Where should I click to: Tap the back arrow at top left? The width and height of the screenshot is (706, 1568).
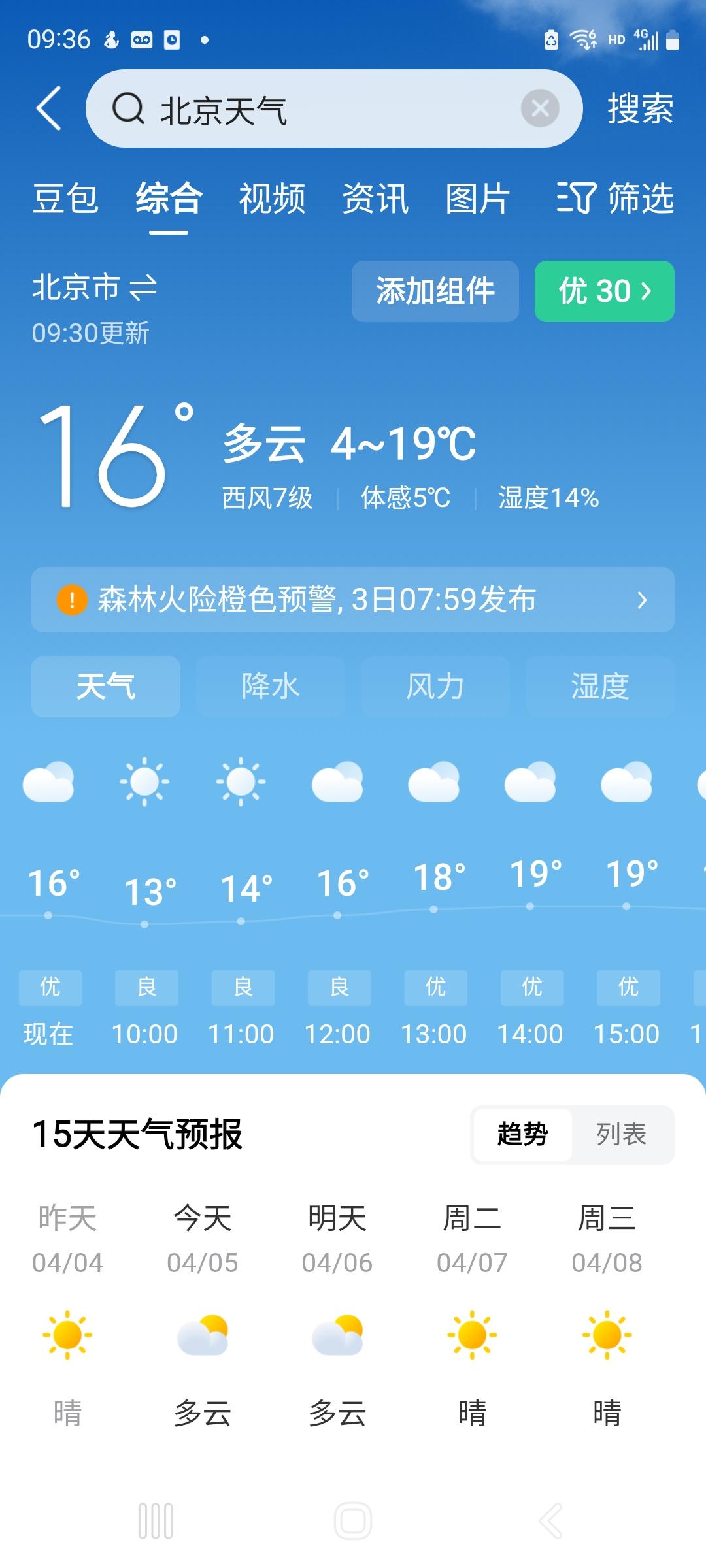click(49, 108)
